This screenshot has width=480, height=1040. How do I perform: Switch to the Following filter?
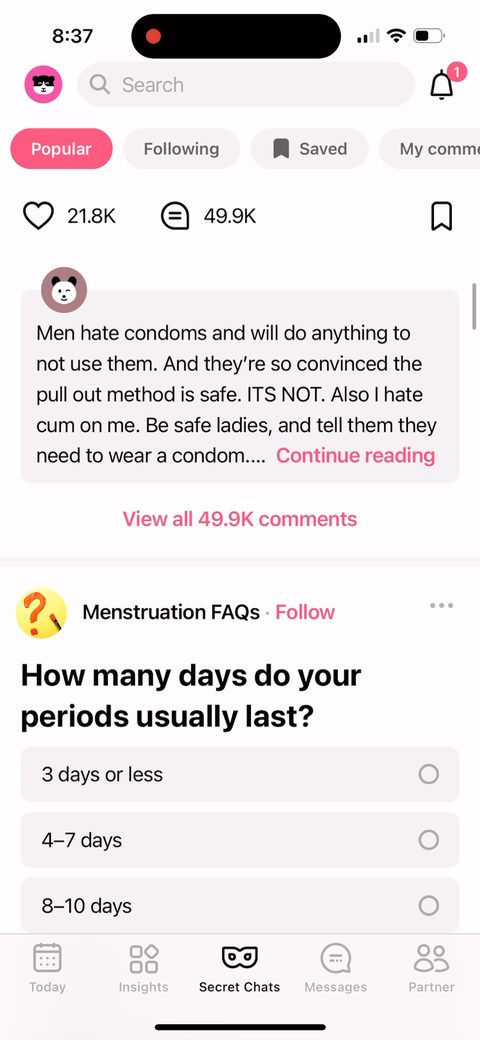click(181, 149)
